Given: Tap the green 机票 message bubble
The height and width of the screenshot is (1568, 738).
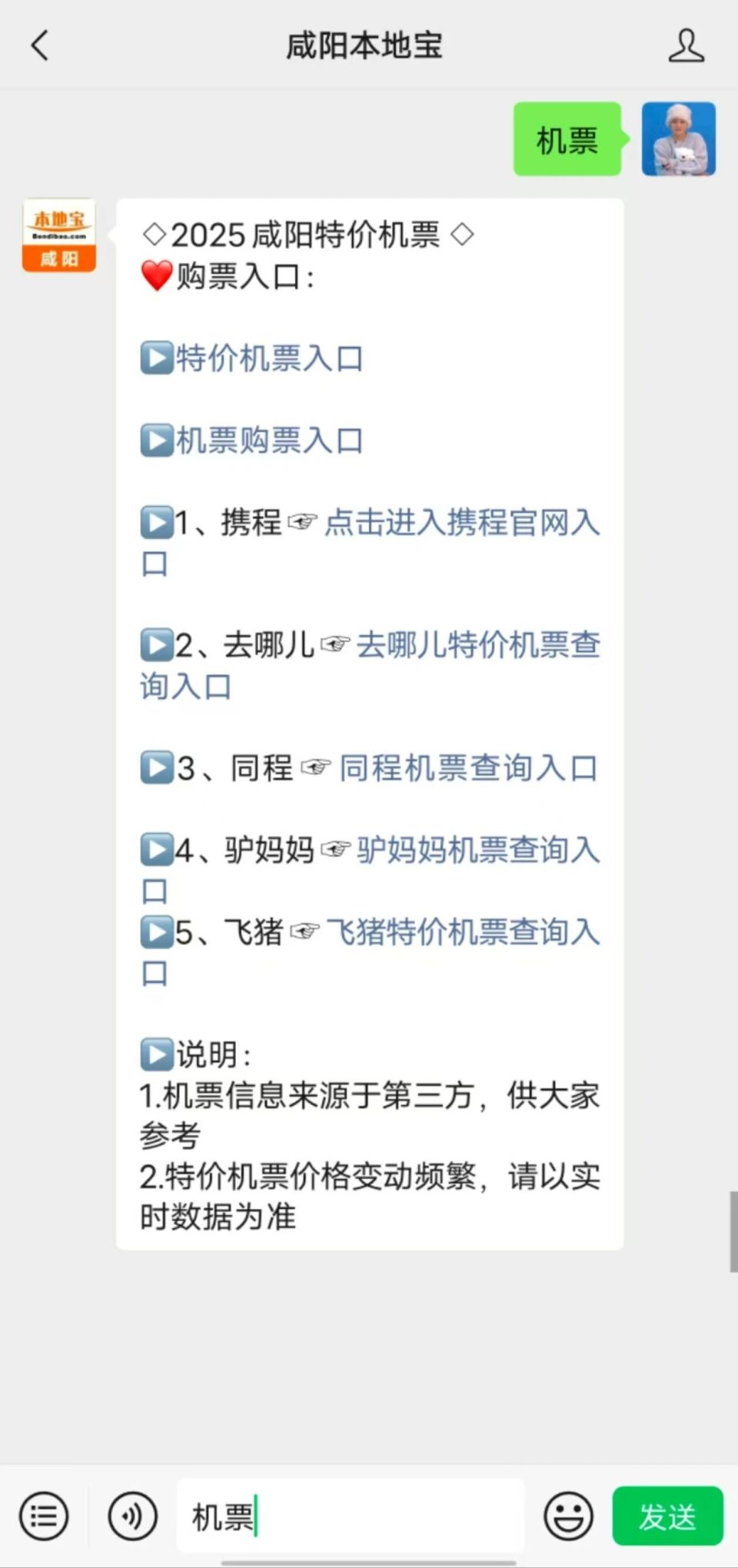Looking at the screenshot, I should pos(567,139).
